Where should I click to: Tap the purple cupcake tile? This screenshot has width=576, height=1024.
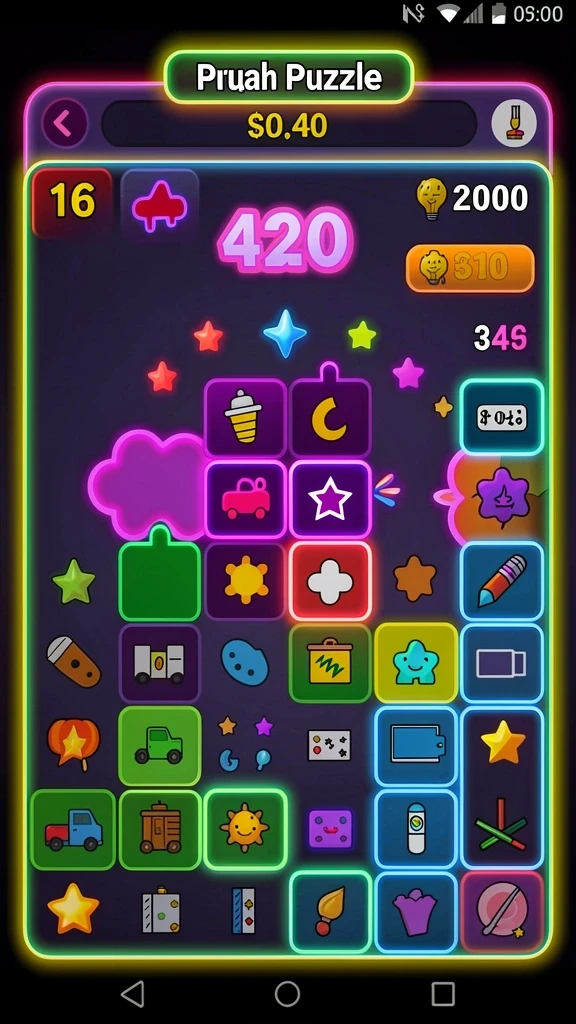[x=416, y=912]
